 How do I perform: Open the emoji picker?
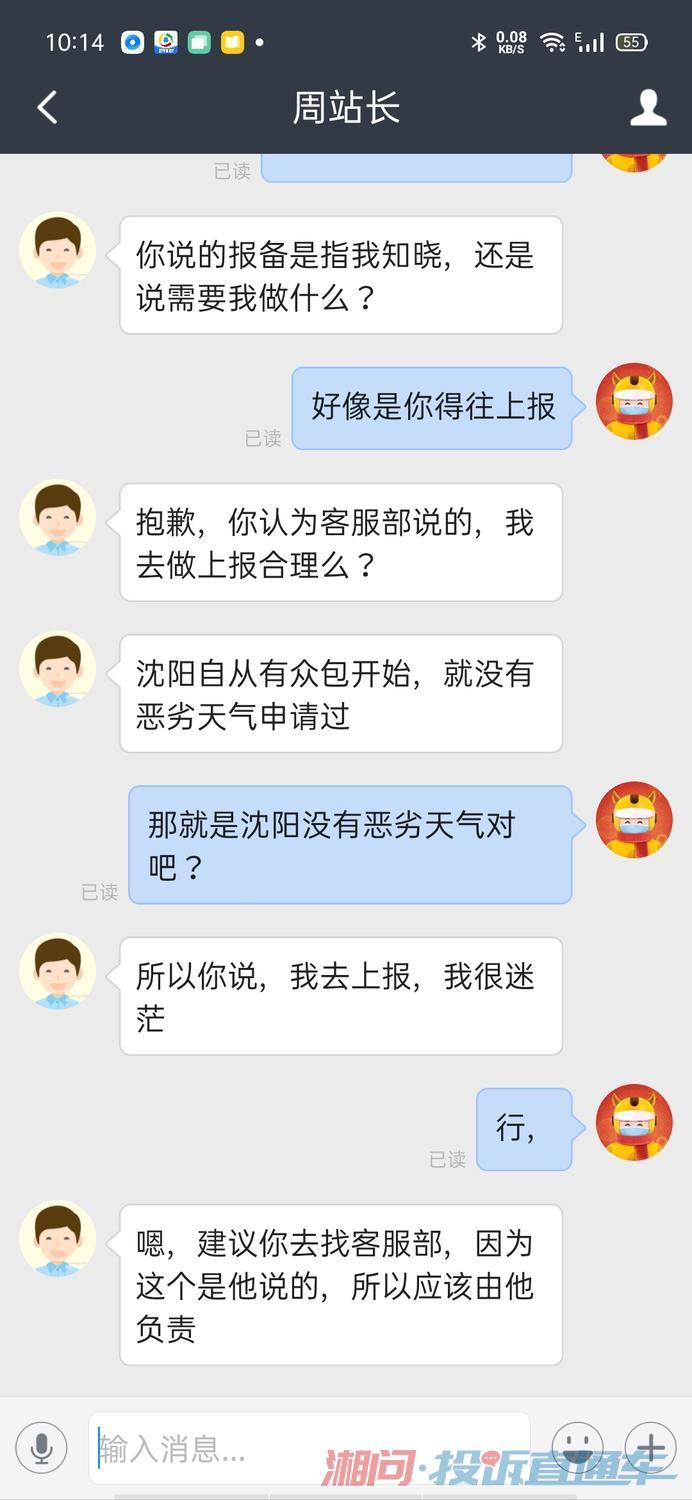(x=577, y=1446)
